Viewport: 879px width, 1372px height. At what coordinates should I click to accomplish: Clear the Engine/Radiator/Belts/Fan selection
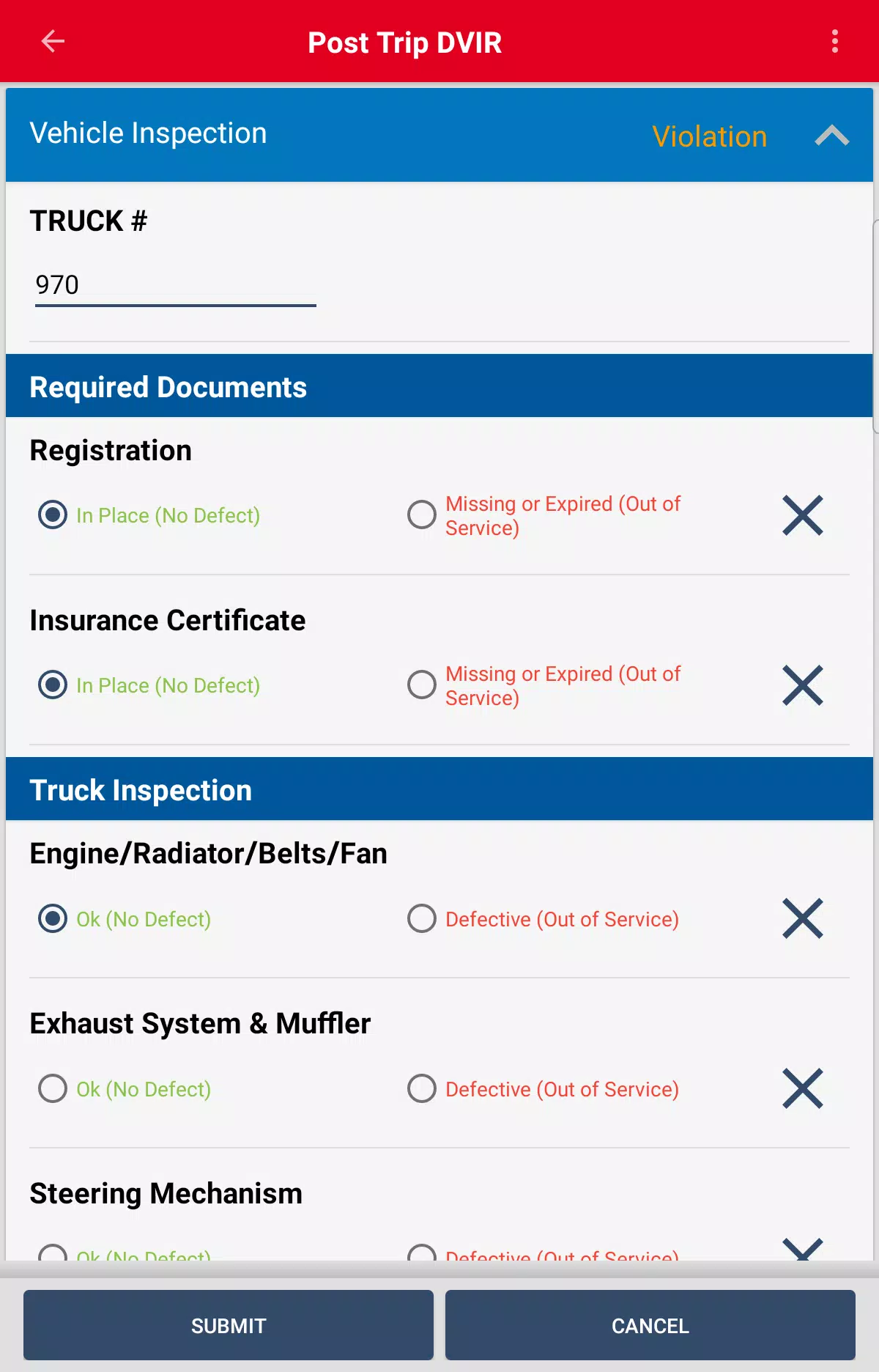coord(802,918)
